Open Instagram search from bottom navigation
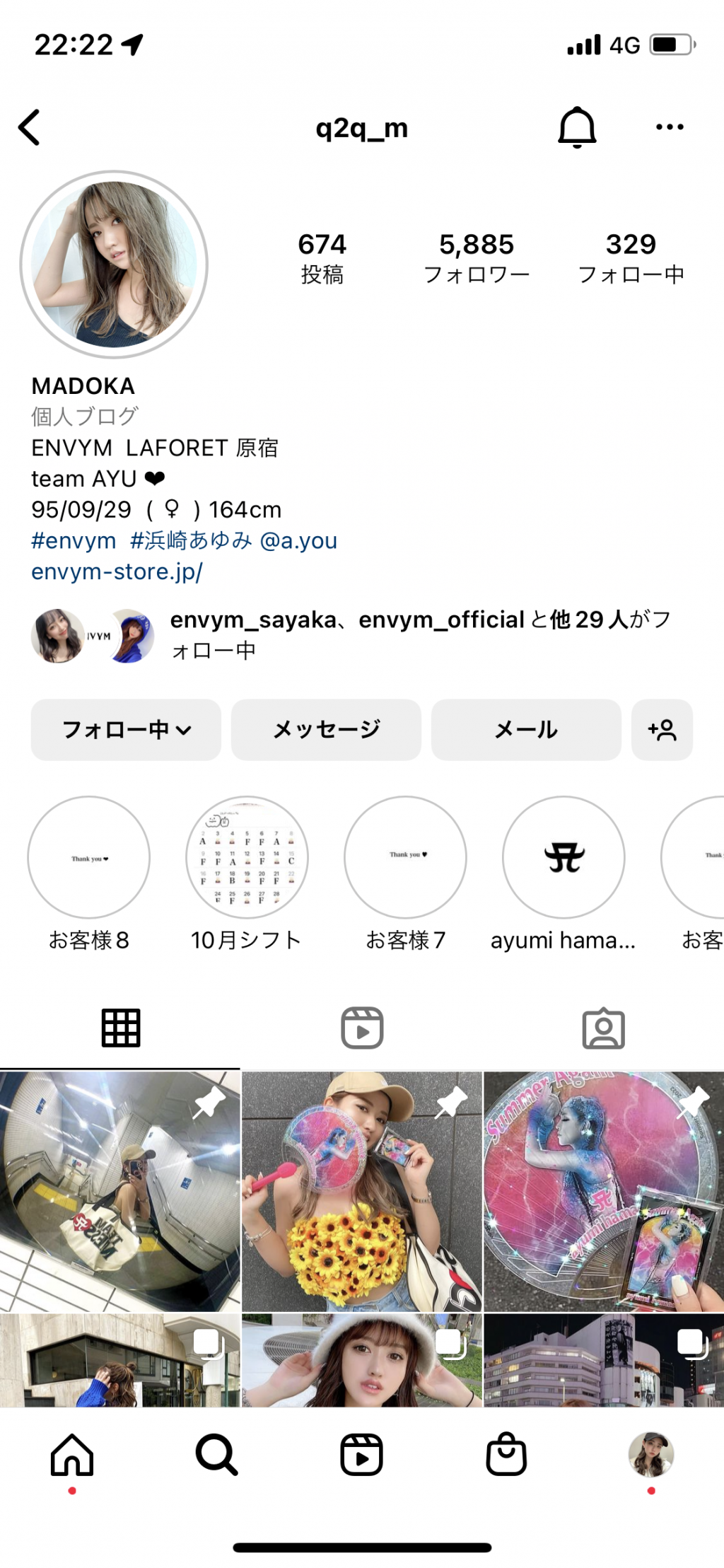 pyautogui.click(x=217, y=1458)
